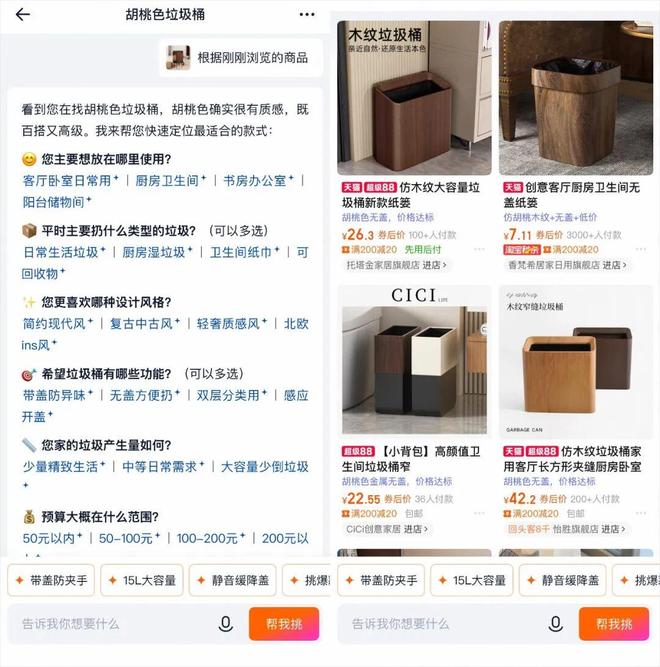Choose the 厨房湿垃圾 option

[154, 252]
